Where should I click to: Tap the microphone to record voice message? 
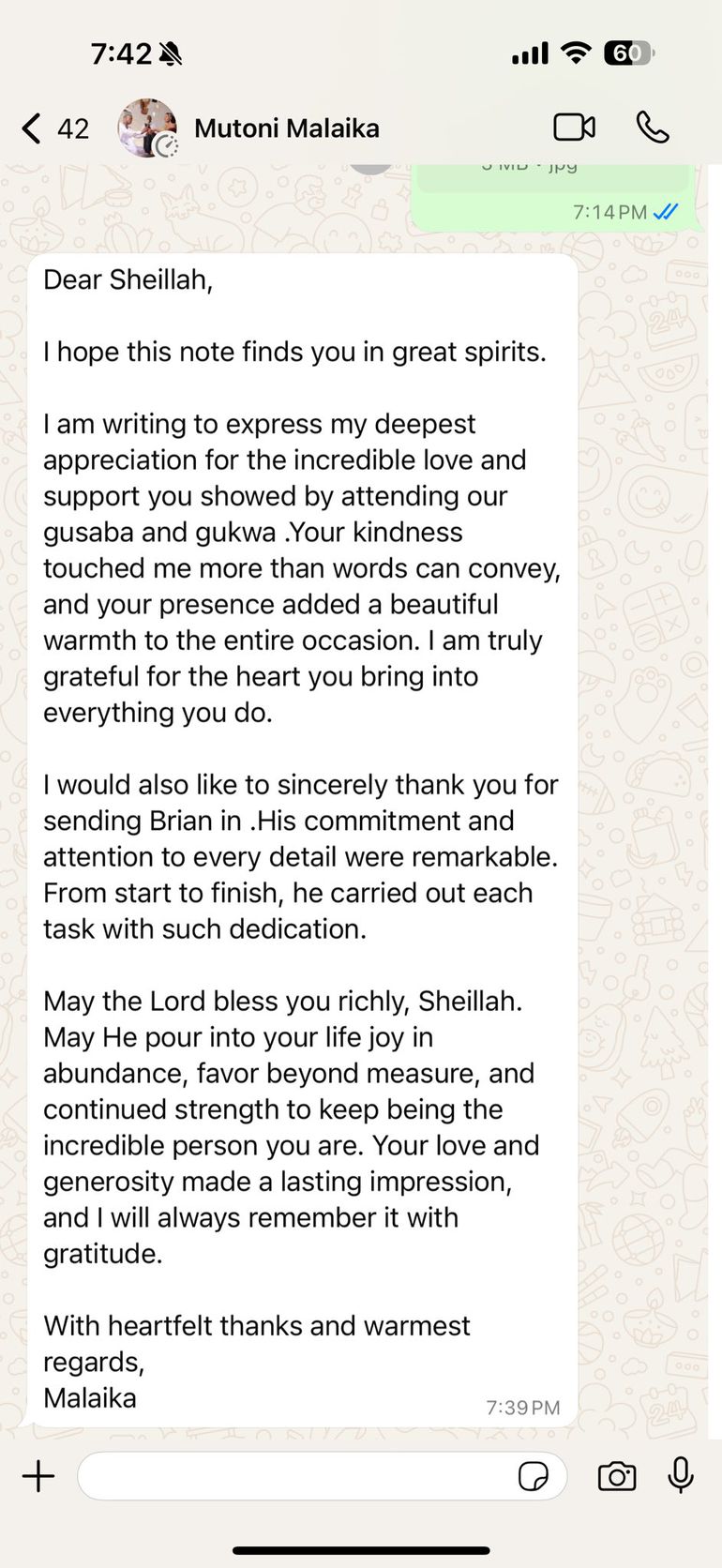click(x=681, y=1476)
